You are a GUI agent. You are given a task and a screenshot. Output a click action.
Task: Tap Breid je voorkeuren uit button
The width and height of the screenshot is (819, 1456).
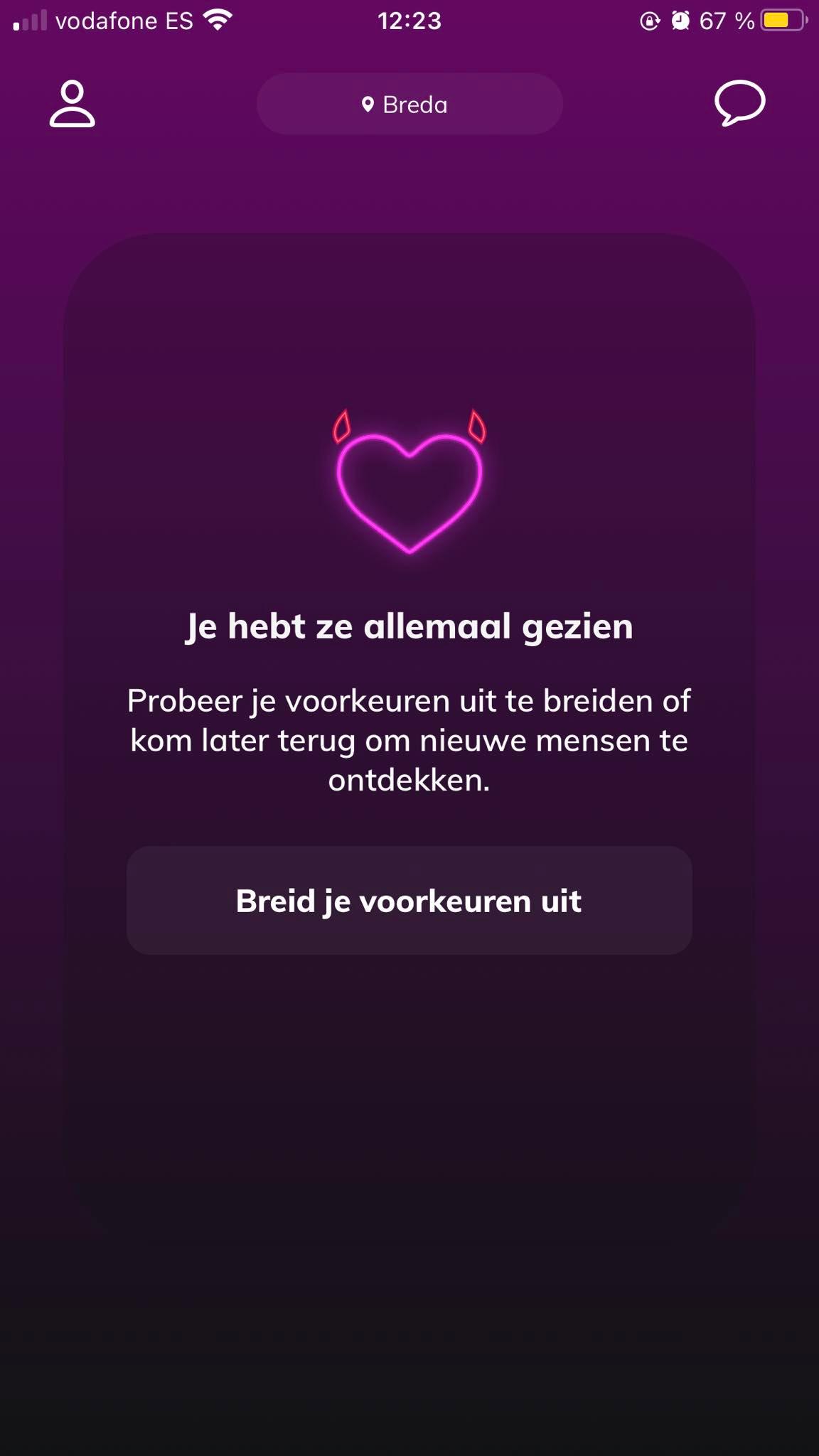pos(409,901)
